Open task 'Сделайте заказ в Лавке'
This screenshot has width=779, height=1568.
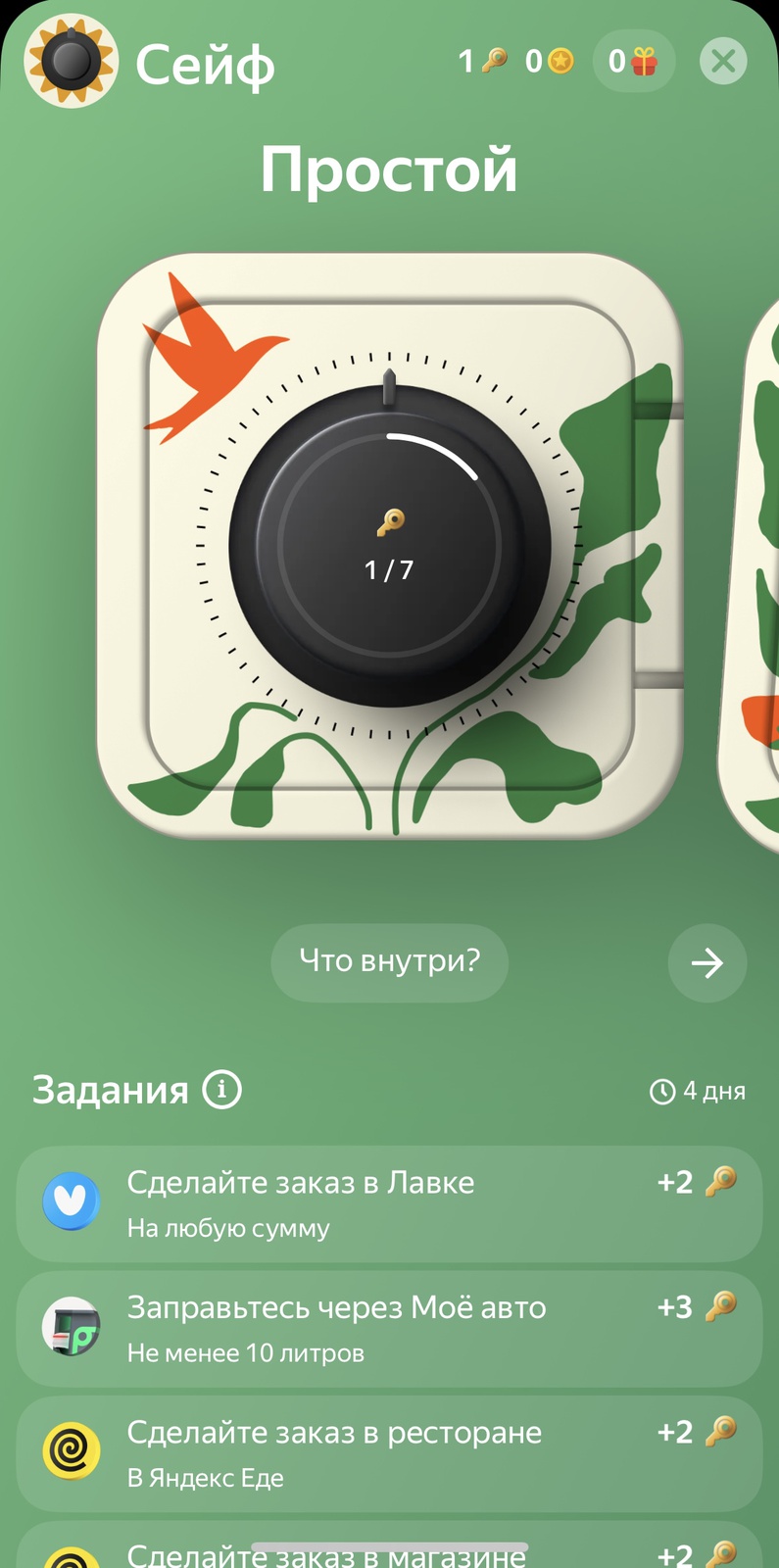(x=389, y=1203)
